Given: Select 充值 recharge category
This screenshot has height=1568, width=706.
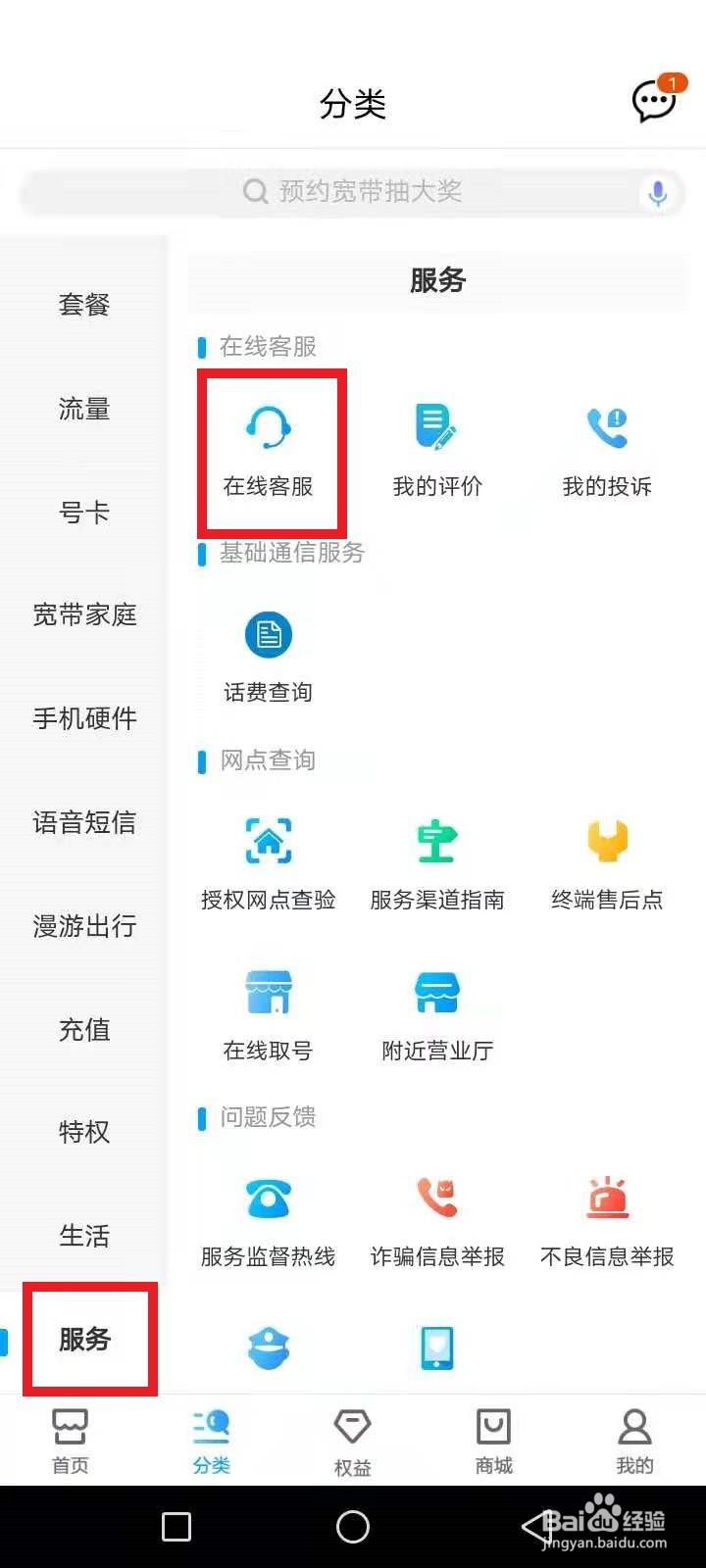Looking at the screenshot, I should [84, 1029].
